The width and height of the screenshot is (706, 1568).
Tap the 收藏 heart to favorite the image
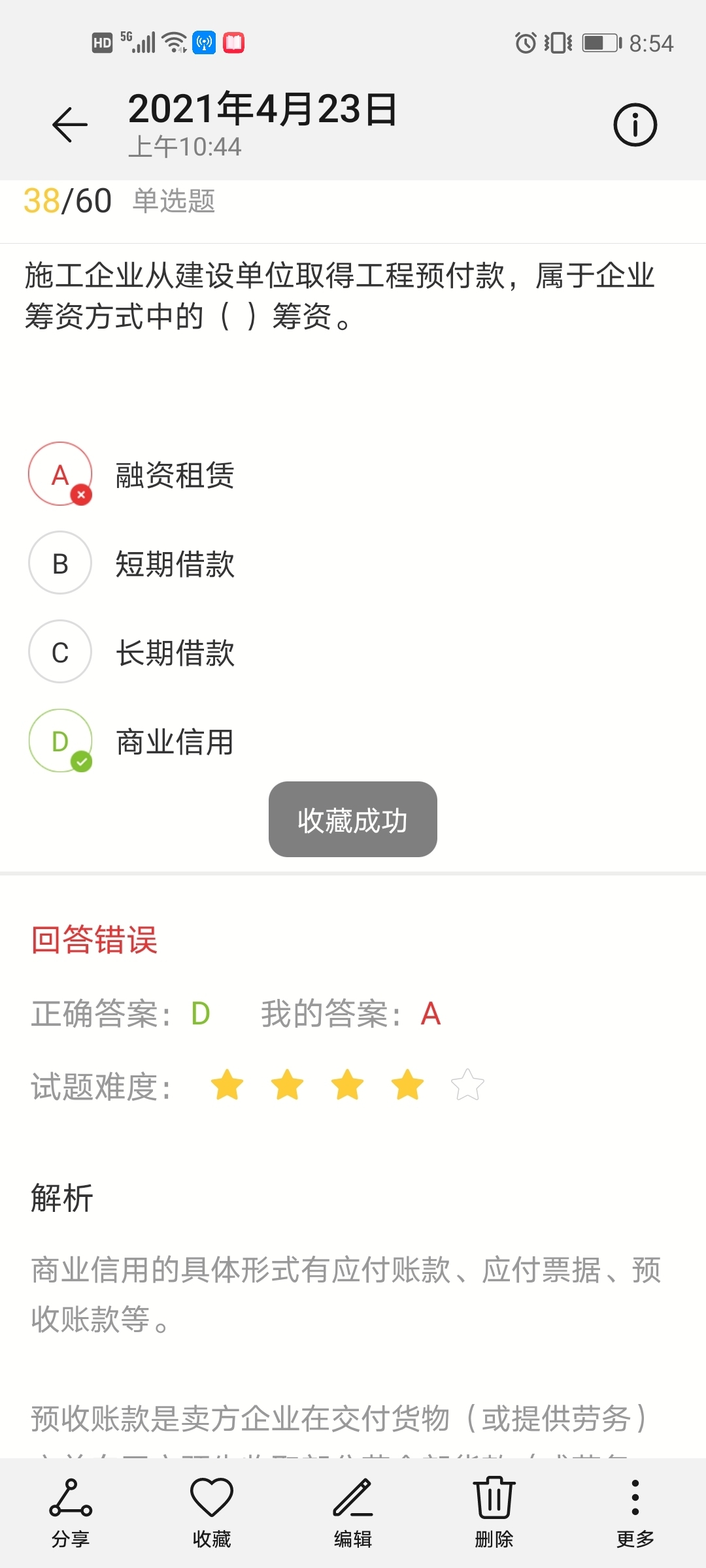pyautogui.click(x=212, y=1512)
